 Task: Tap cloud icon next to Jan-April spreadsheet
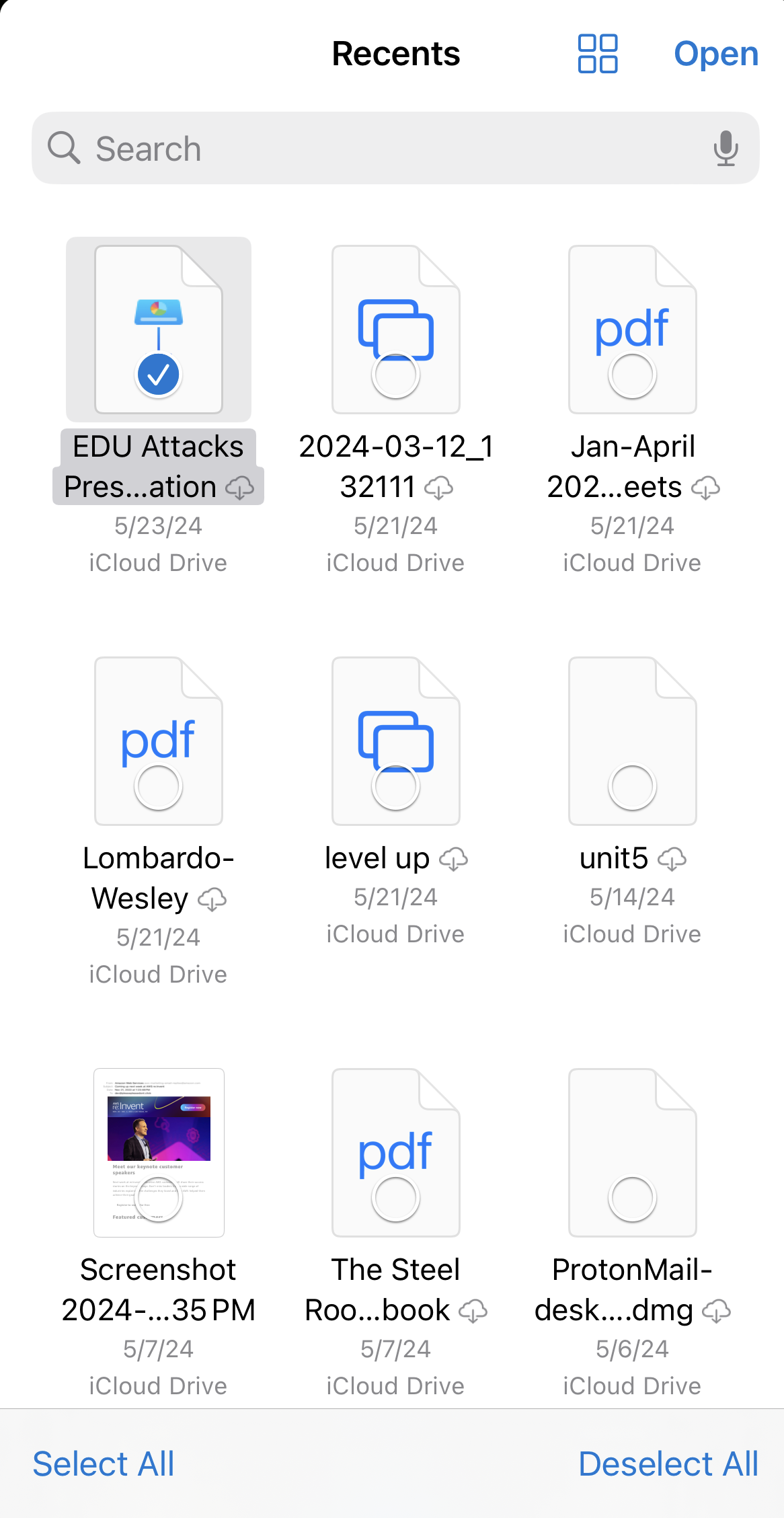coord(704,487)
